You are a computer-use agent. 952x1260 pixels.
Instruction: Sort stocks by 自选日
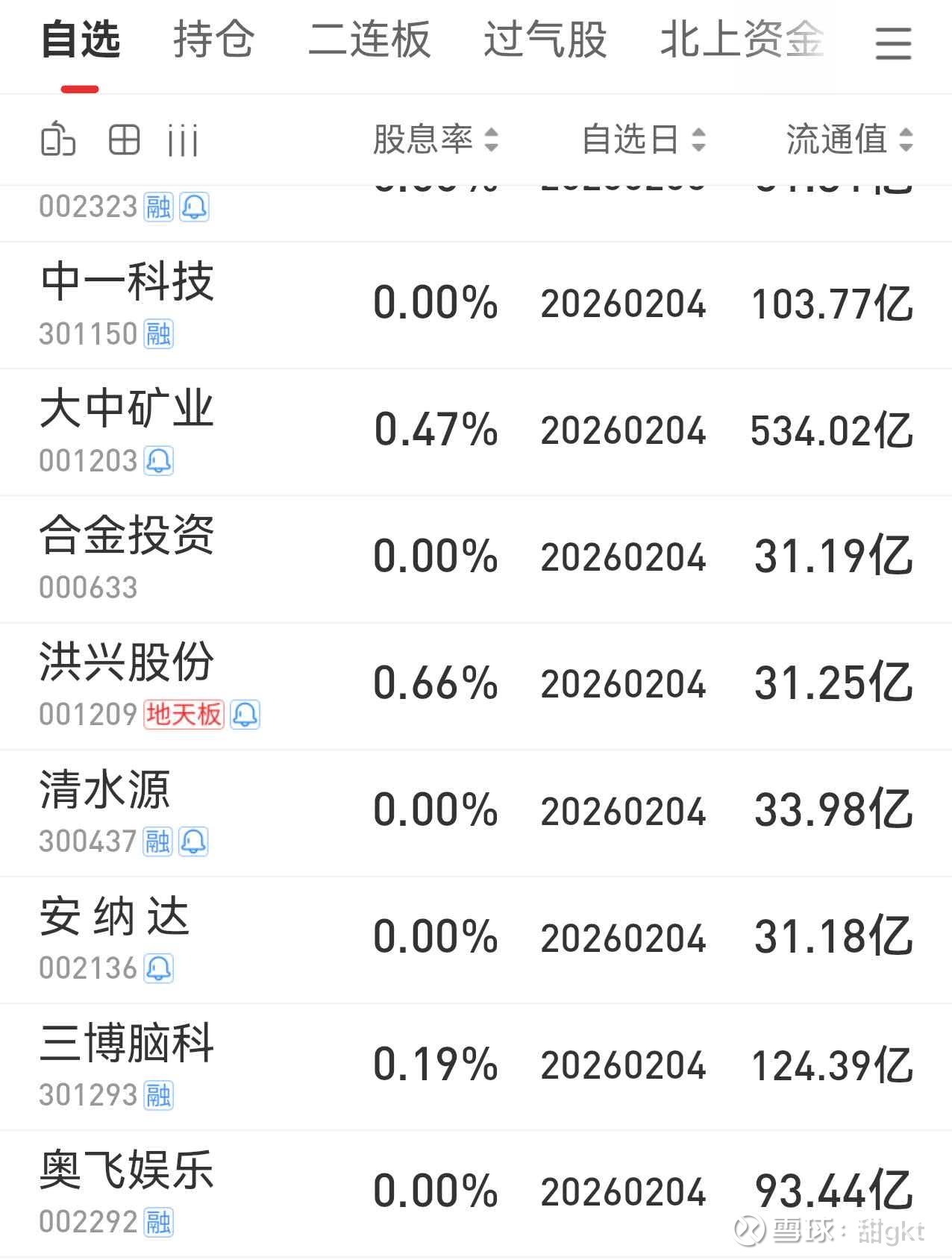coord(643,140)
